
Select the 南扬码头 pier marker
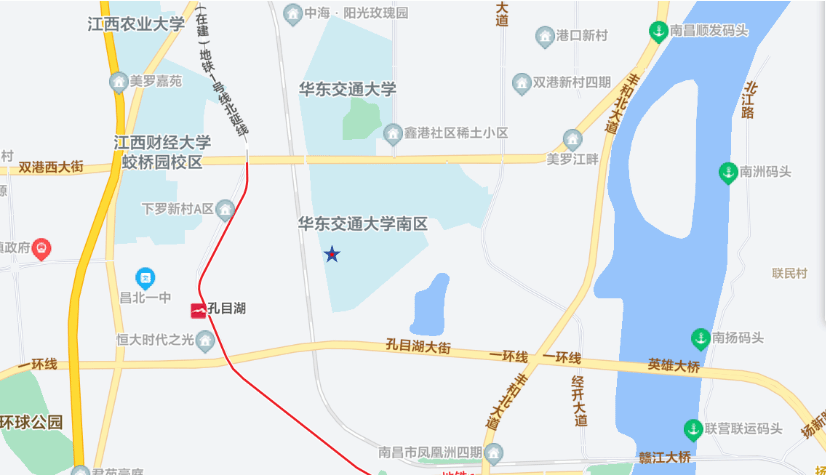click(x=701, y=338)
